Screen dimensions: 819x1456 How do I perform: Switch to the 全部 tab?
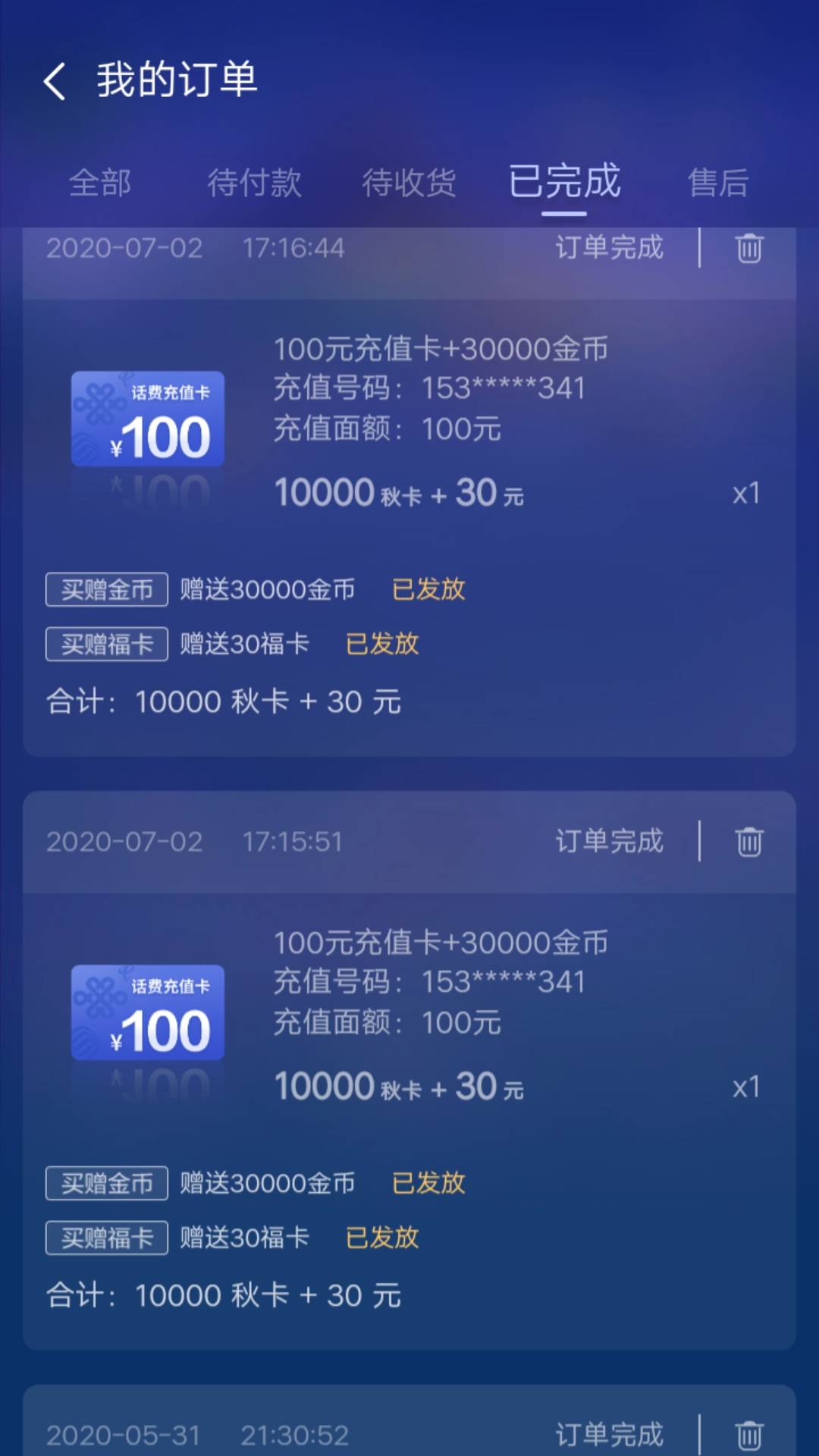coord(101,183)
